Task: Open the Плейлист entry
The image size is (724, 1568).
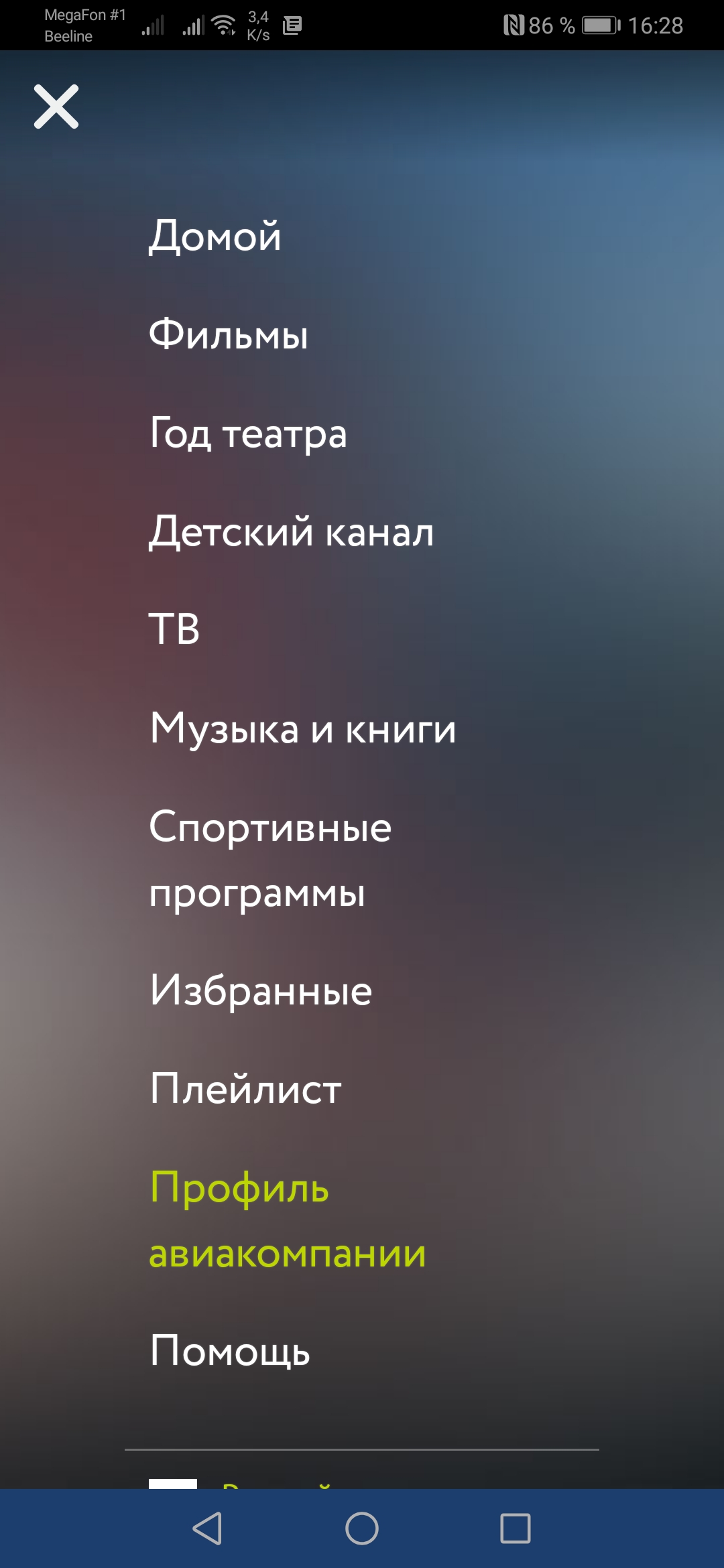Action: click(245, 1089)
